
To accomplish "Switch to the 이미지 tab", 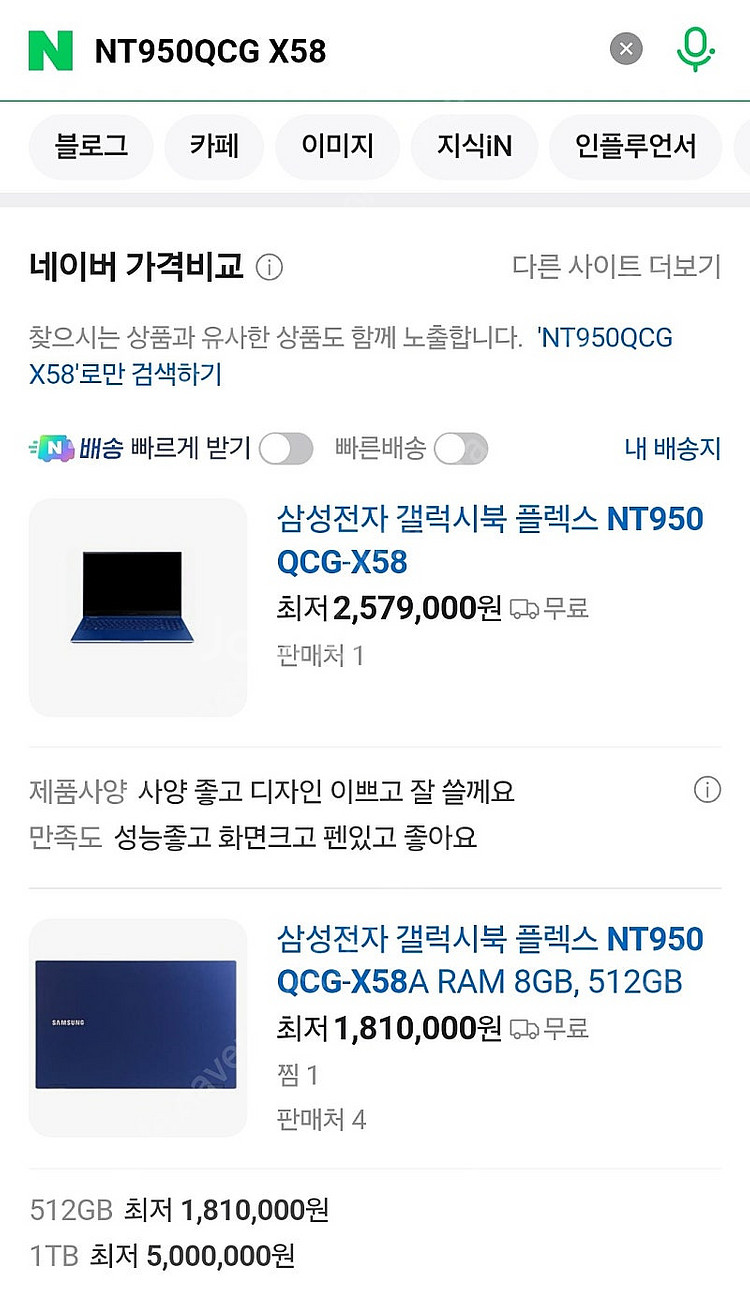I will [x=337, y=147].
